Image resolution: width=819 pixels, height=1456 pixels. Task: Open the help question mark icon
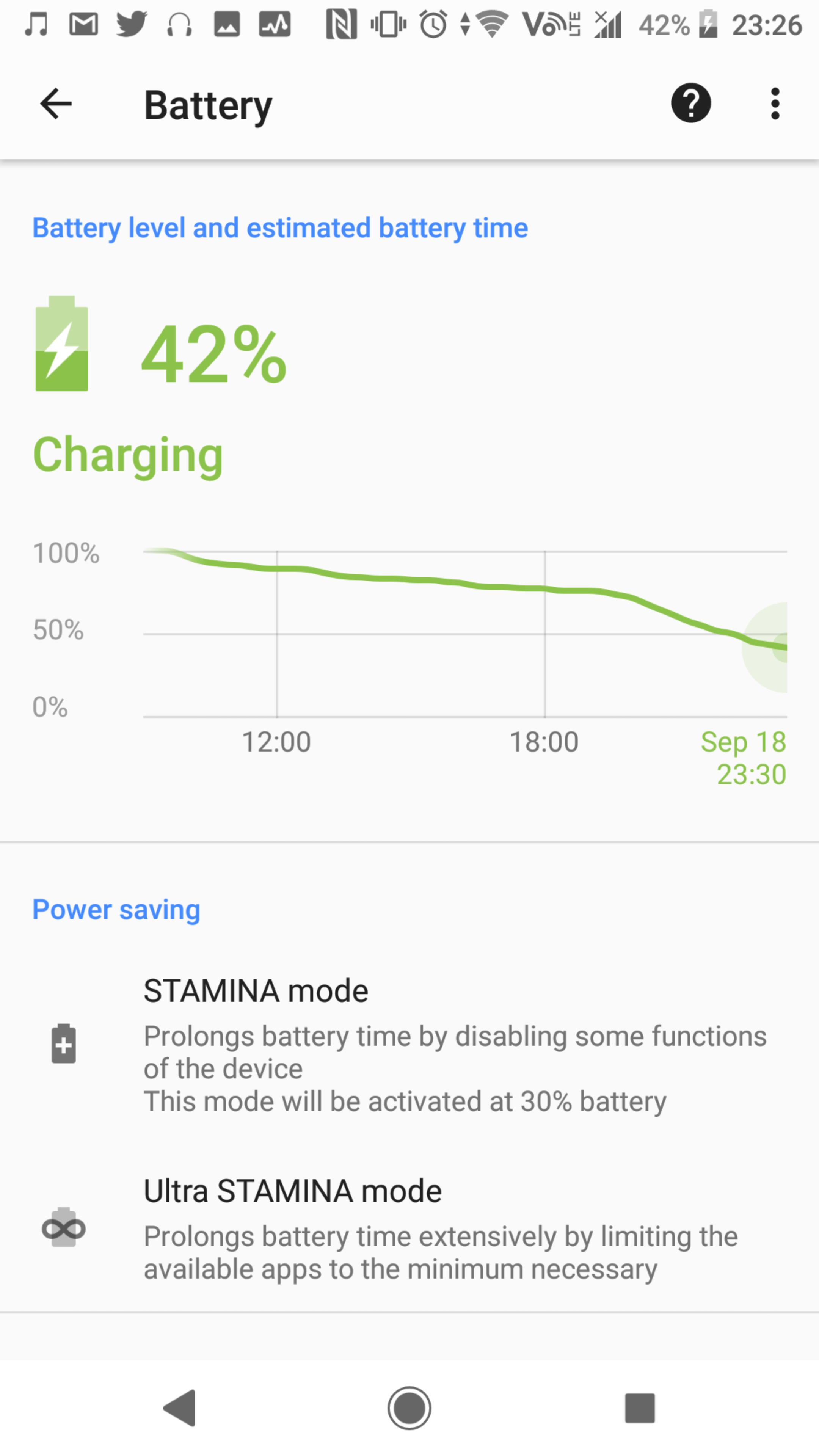[x=690, y=104]
